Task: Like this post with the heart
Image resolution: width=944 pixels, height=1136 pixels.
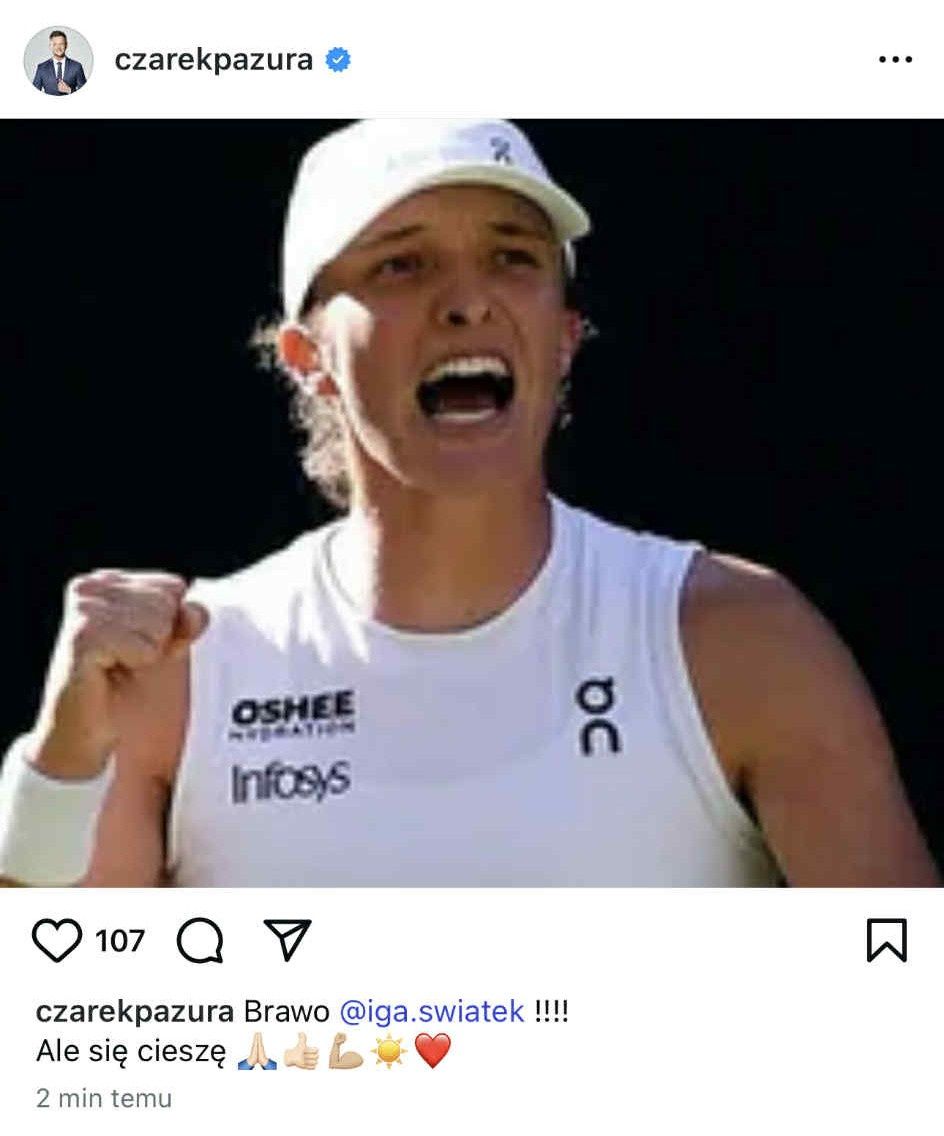Action: pyautogui.click(x=57, y=941)
